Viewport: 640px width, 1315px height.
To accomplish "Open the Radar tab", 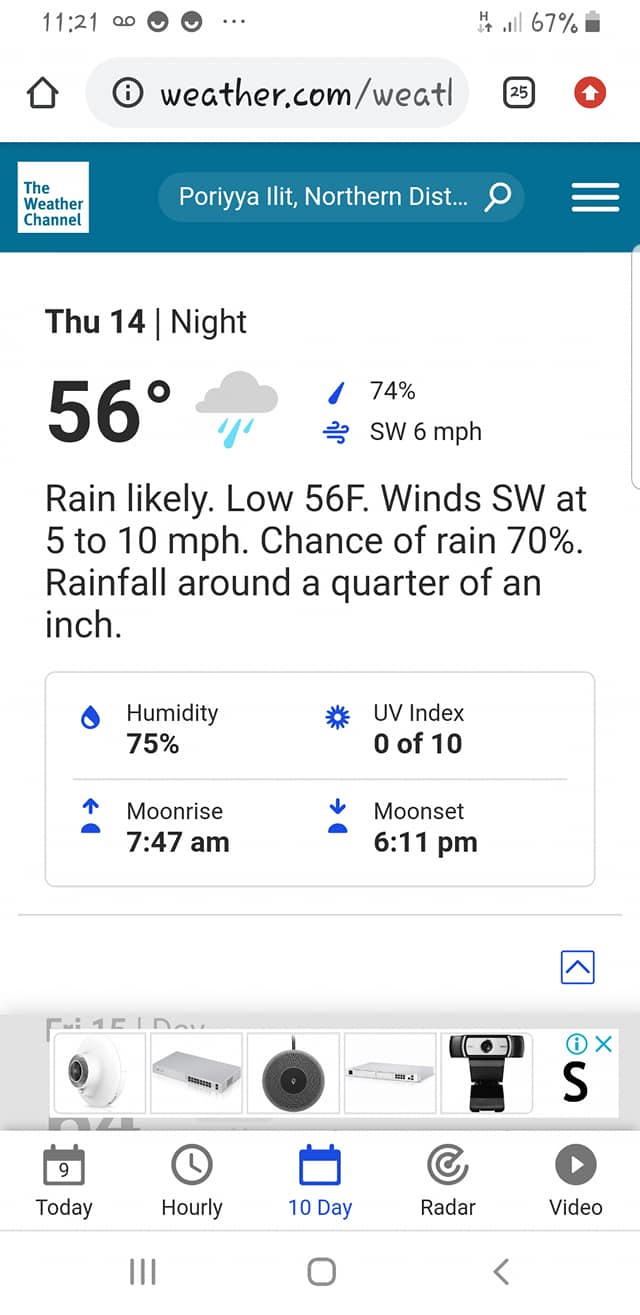I will coord(448,1182).
